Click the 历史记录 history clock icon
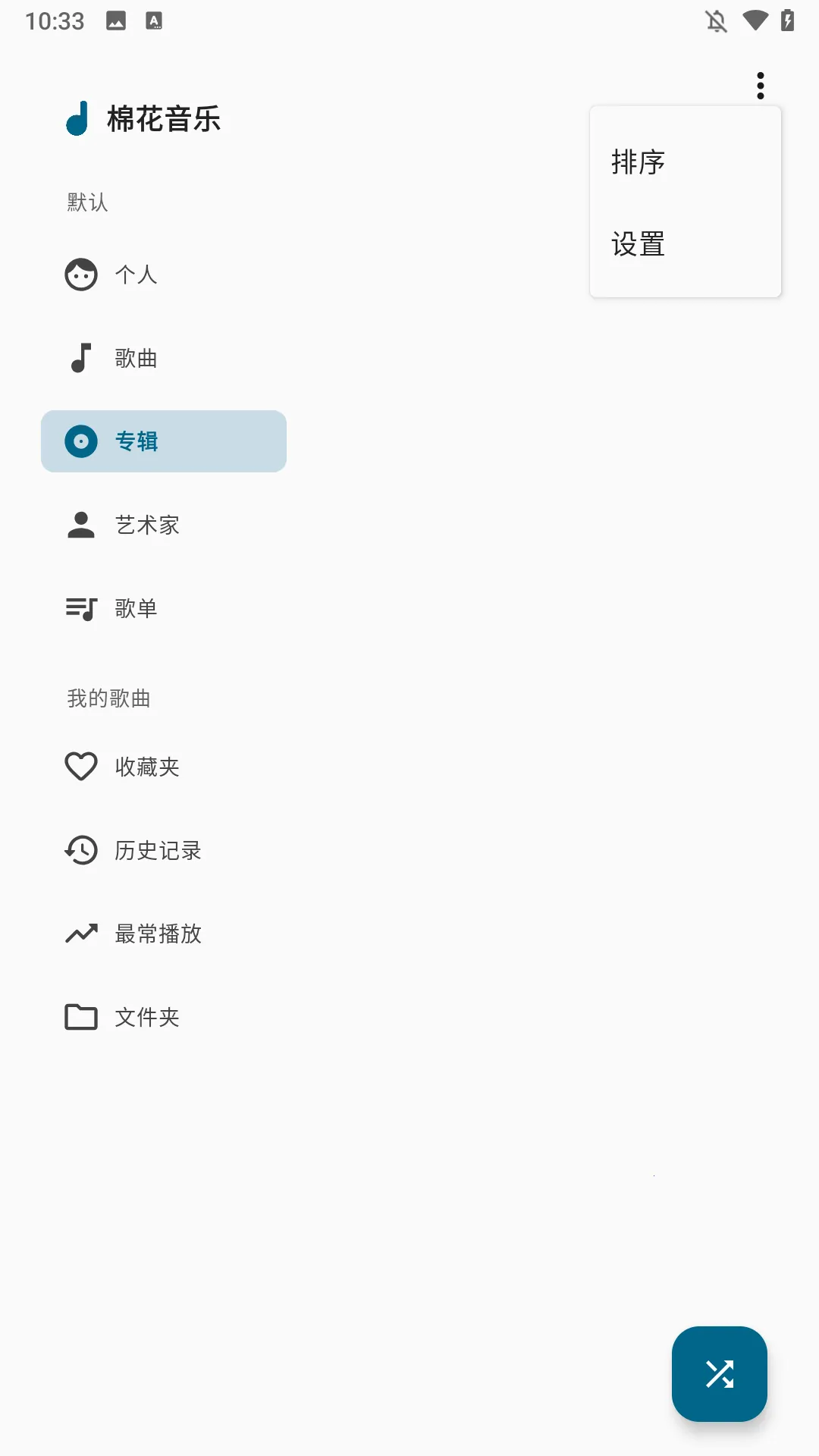Image resolution: width=819 pixels, height=1456 pixels. point(80,850)
